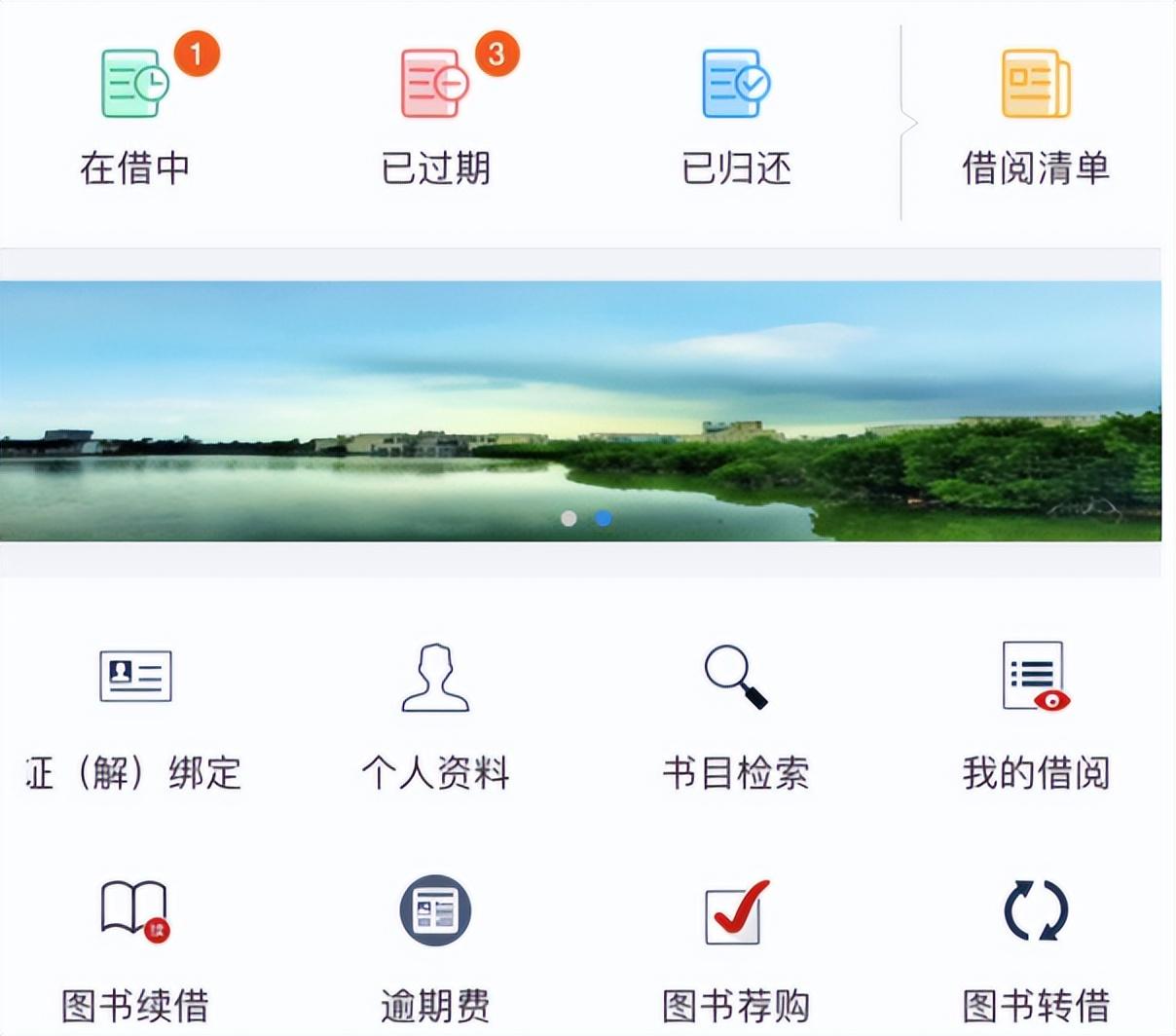Image resolution: width=1176 pixels, height=1036 pixels.
Task: Open 书目检索 catalog search
Action: point(736,716)
